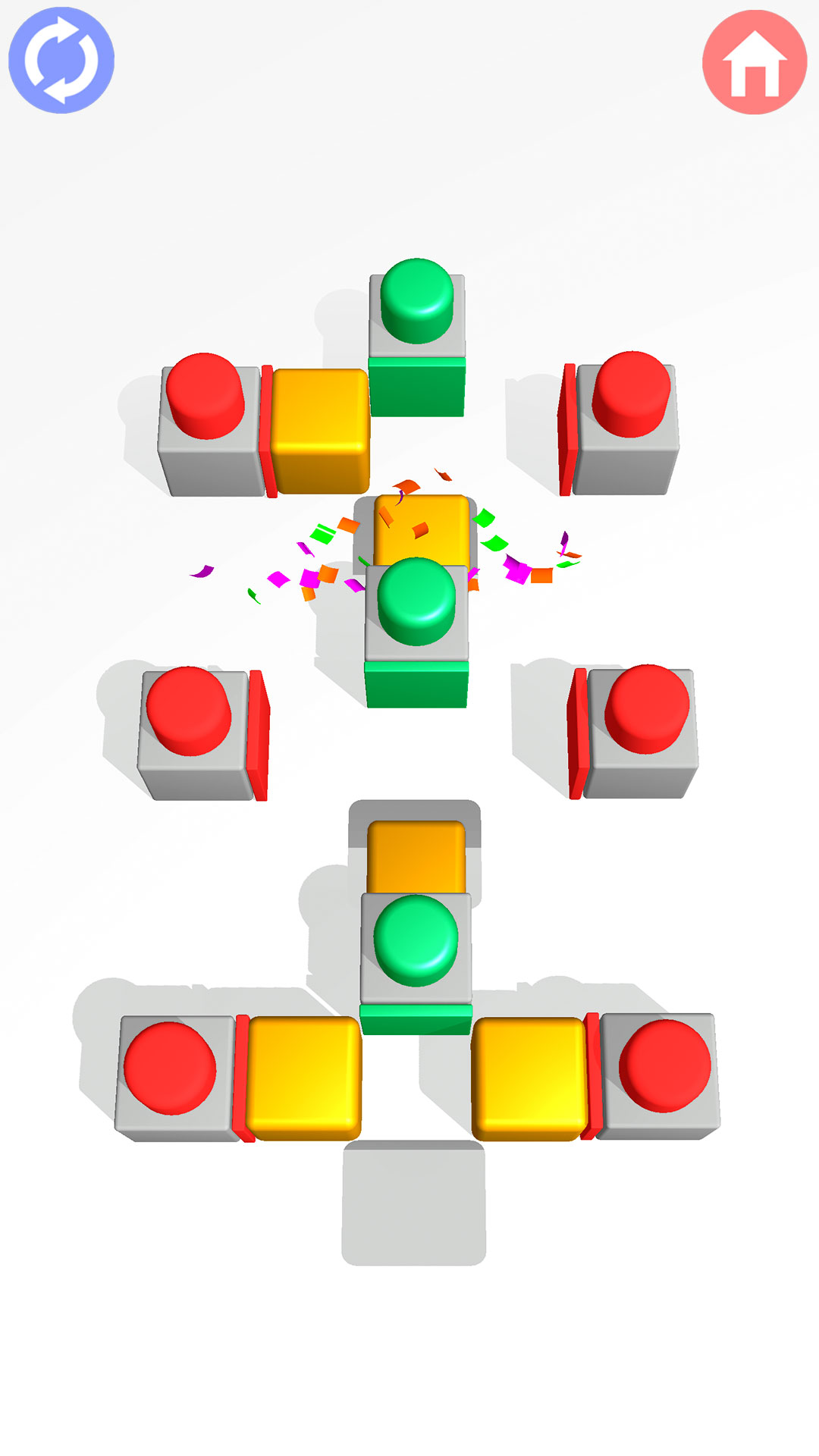Restart the level with the blue reload icon
Screen dimensions: 819x1456
[x=61, y=61]
